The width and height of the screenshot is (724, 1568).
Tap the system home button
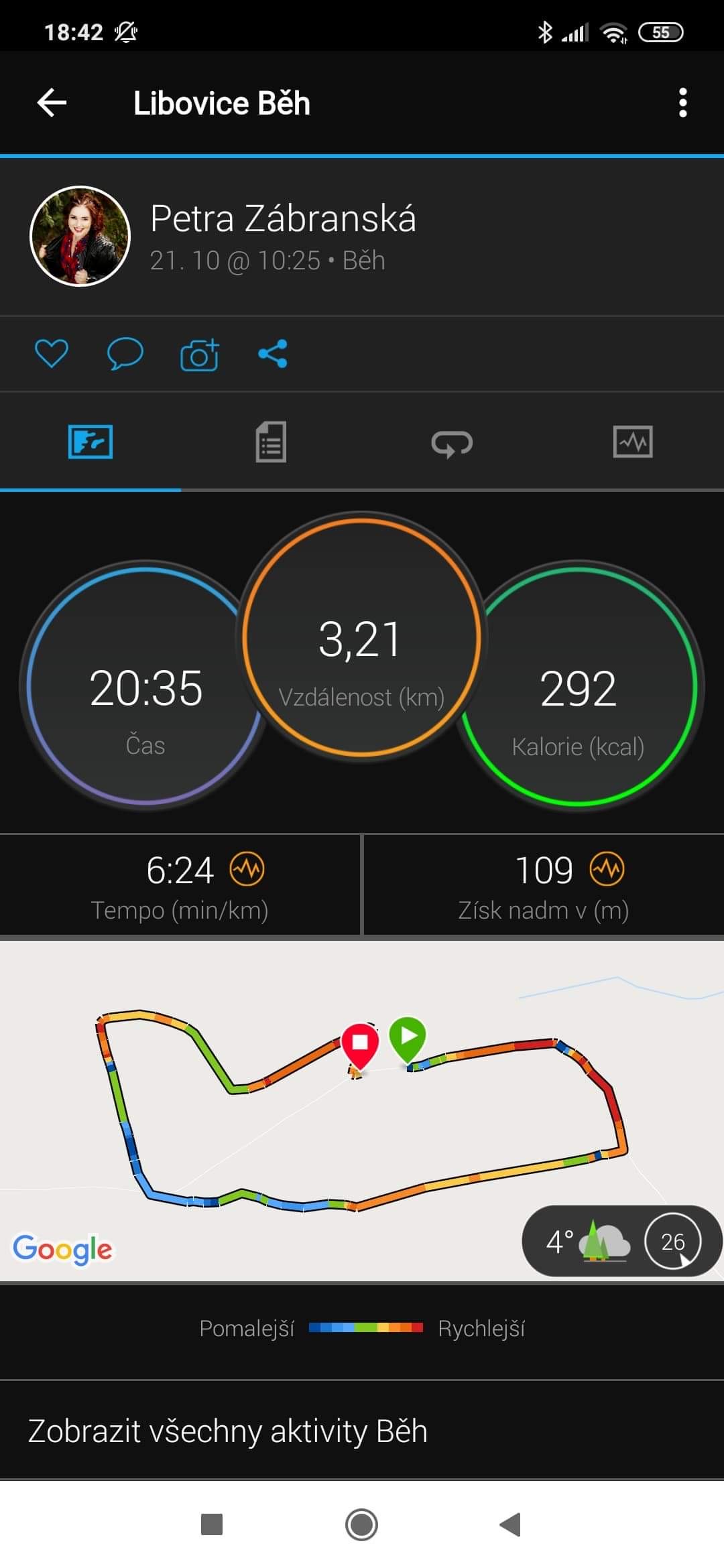coord(361,1524)
